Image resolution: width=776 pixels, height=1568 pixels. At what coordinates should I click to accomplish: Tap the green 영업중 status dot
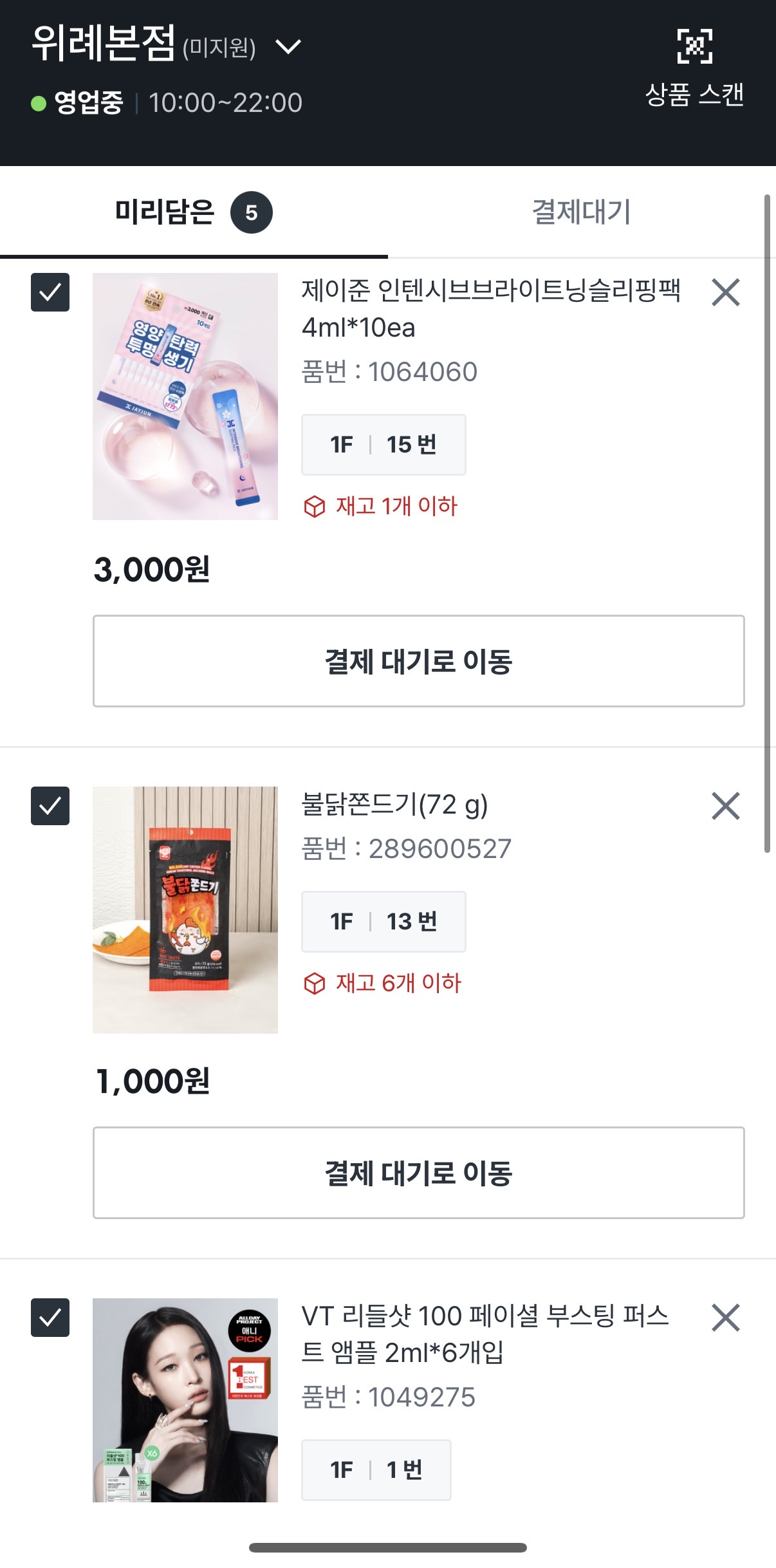39,102
